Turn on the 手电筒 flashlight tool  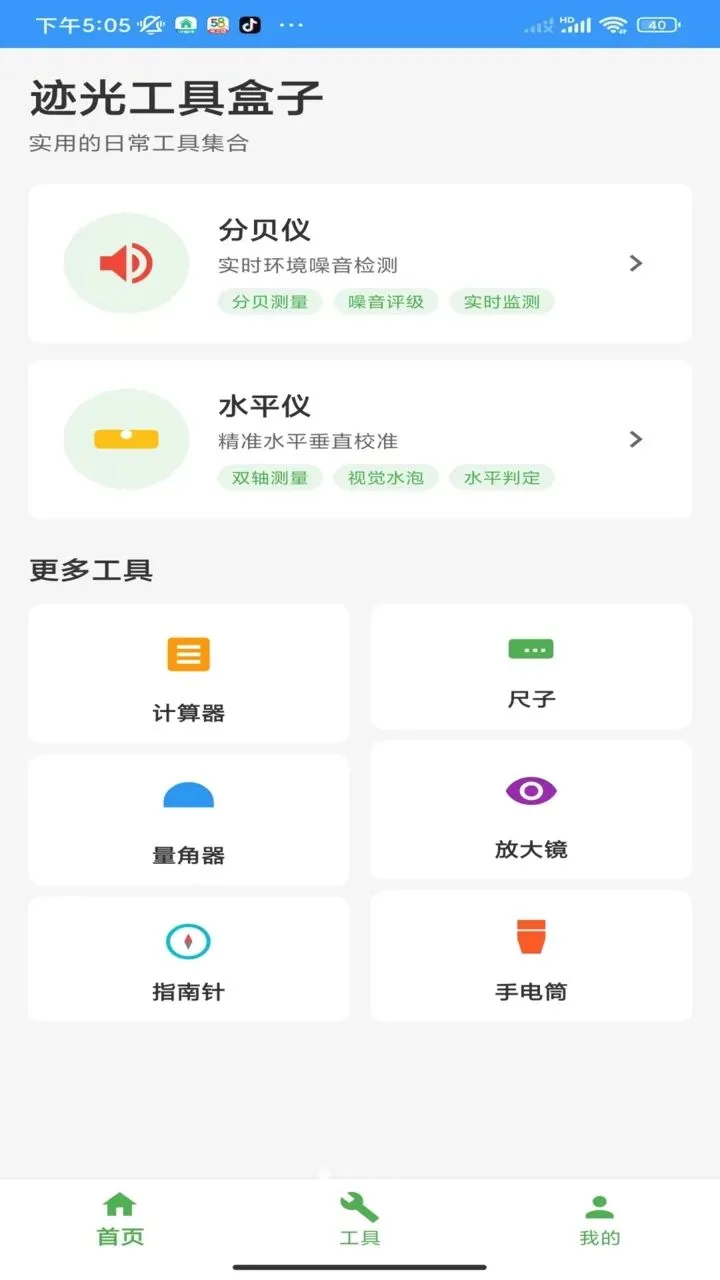click(531, 956)
